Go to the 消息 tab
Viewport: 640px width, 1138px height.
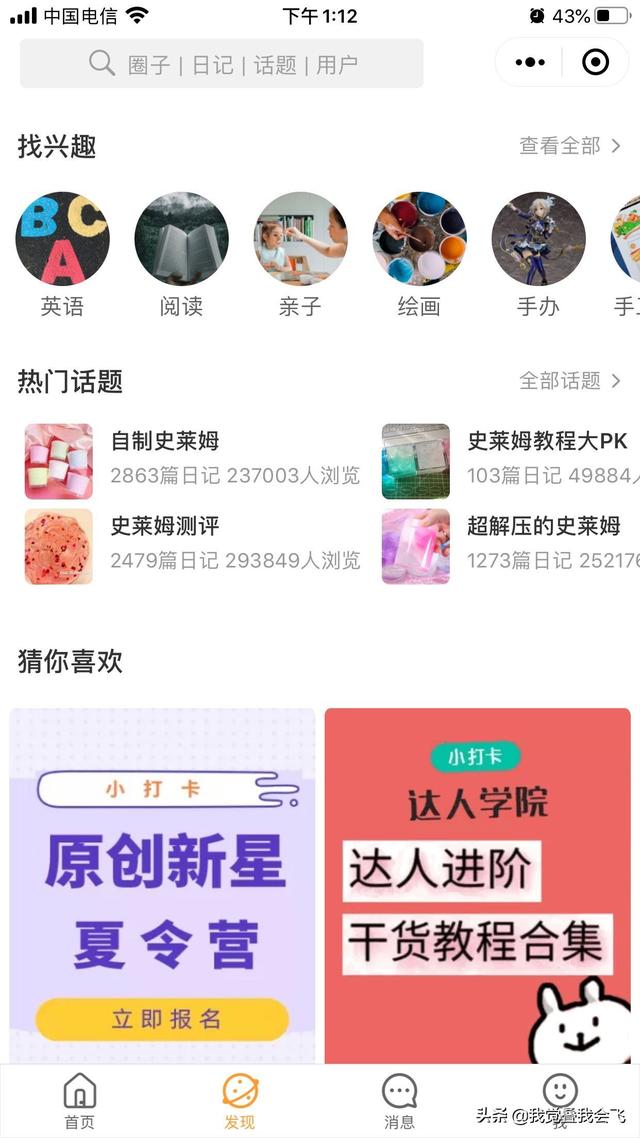click(x=399, y=1100)
